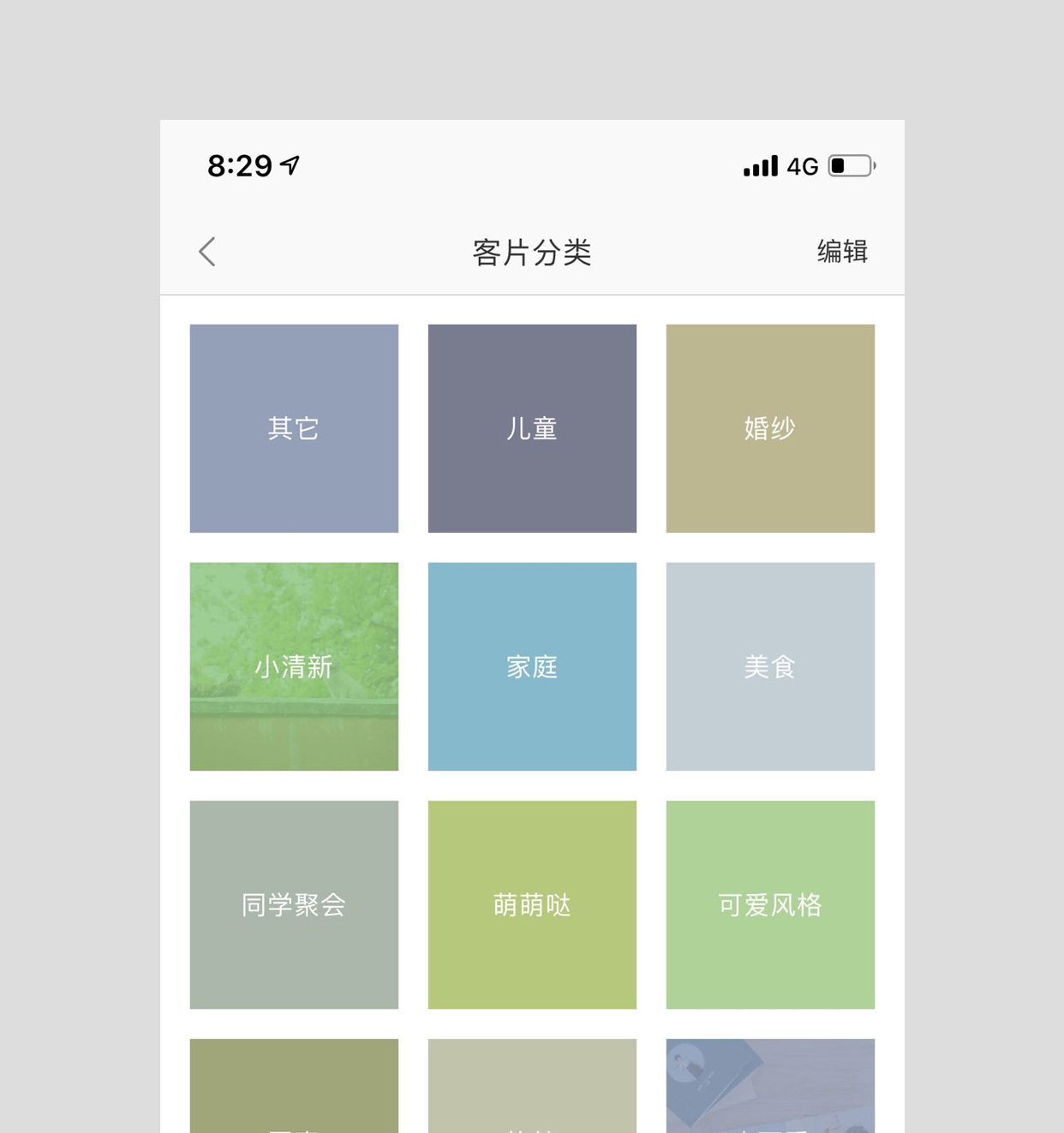Tap the 编辑 edit button
The width and height of the screenshot is (1064, 1133).
click(841, 252)
